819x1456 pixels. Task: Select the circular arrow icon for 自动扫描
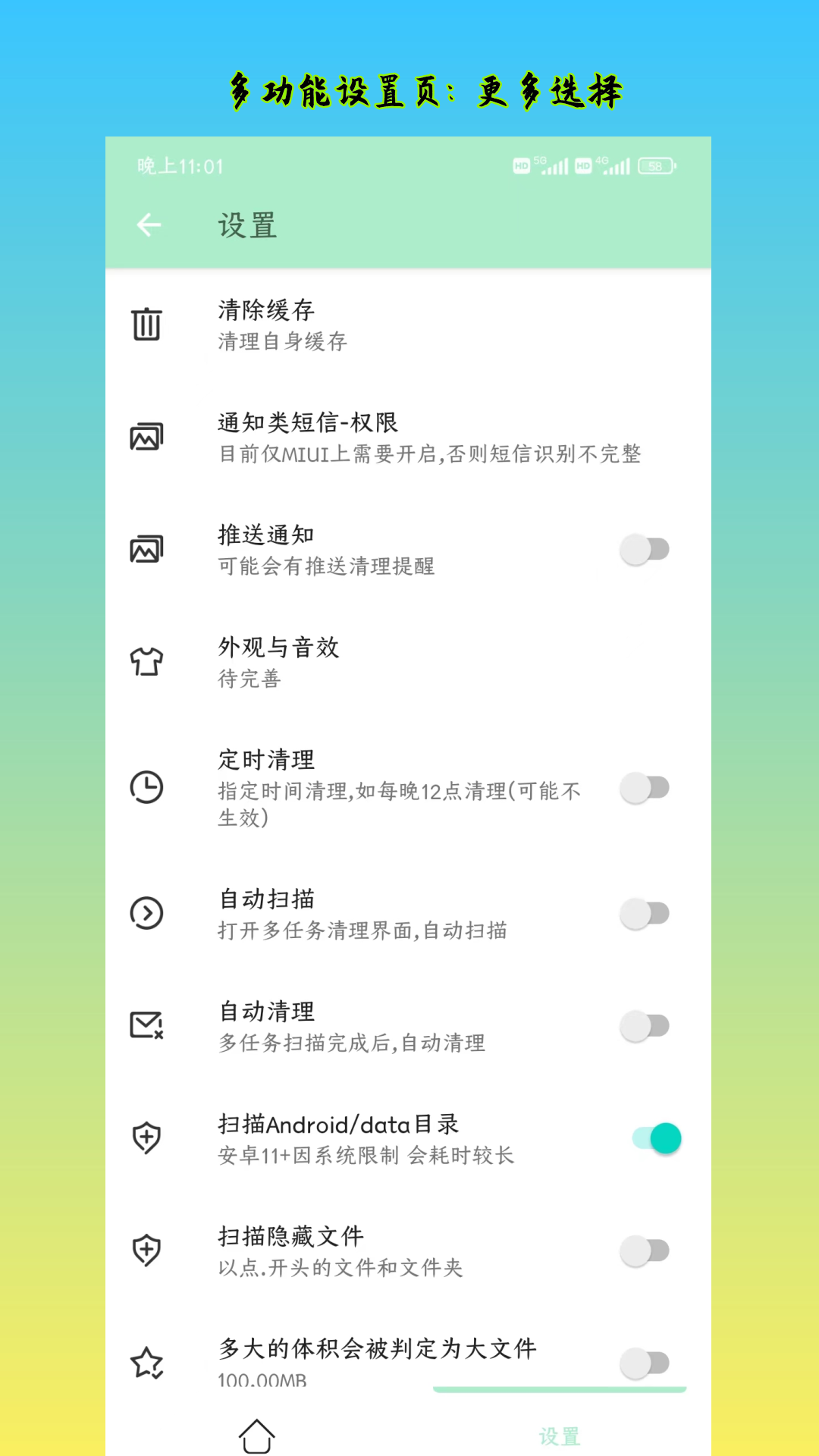tap(147, 914)
